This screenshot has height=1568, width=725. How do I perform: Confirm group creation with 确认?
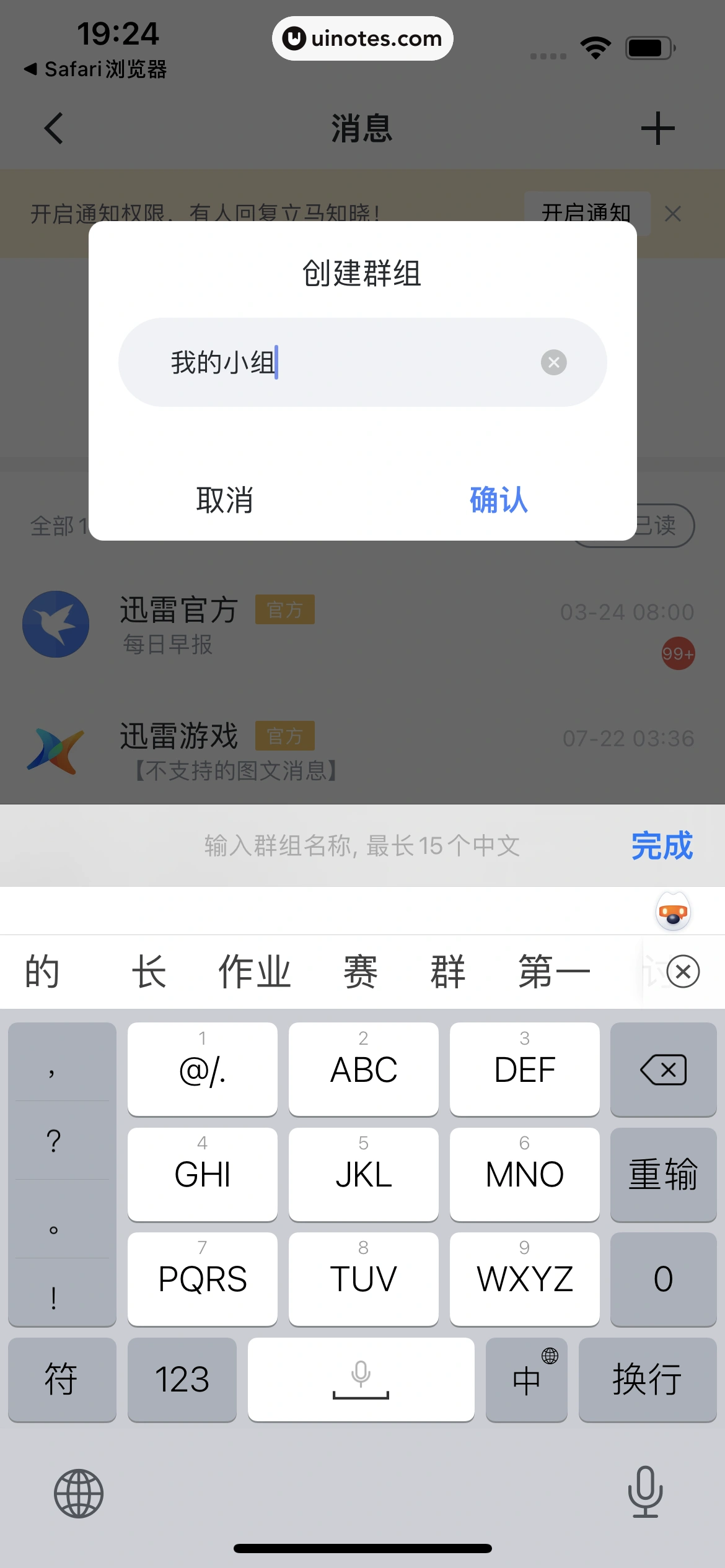coord(498,500)
